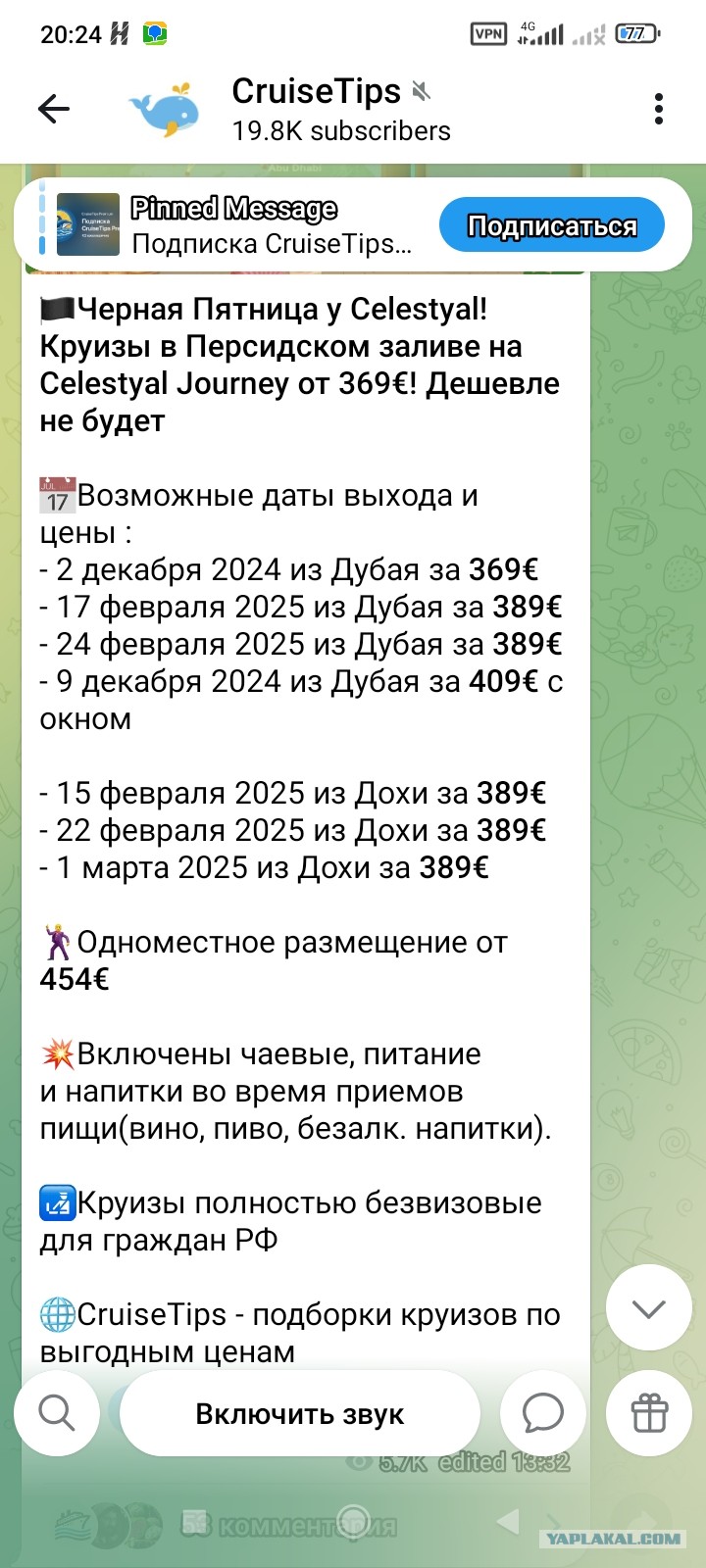Open the CruiseTips channel info

tap(341, 109)
